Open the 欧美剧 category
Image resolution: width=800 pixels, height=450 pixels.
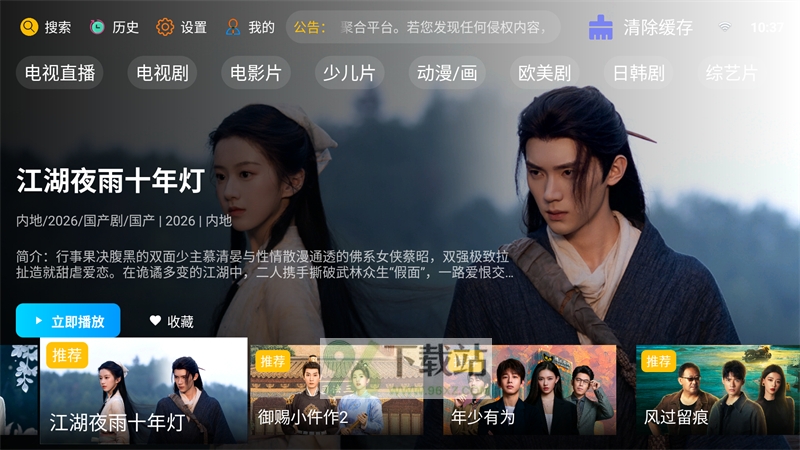pos(544,73)
